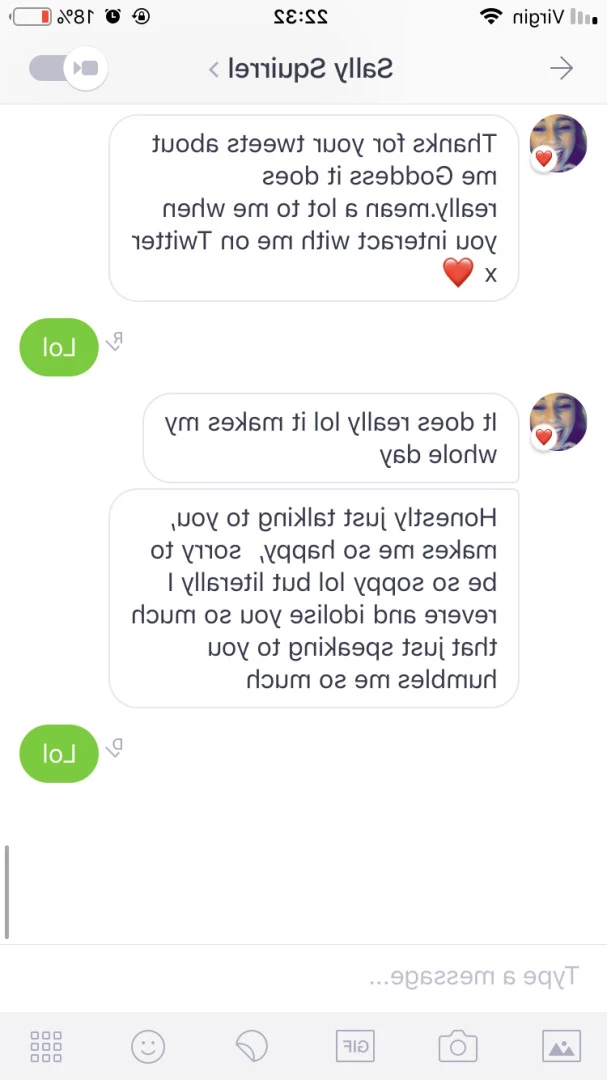Open the camera to take a photo
Screen dimensions: 607x1080
point(457,1046)
